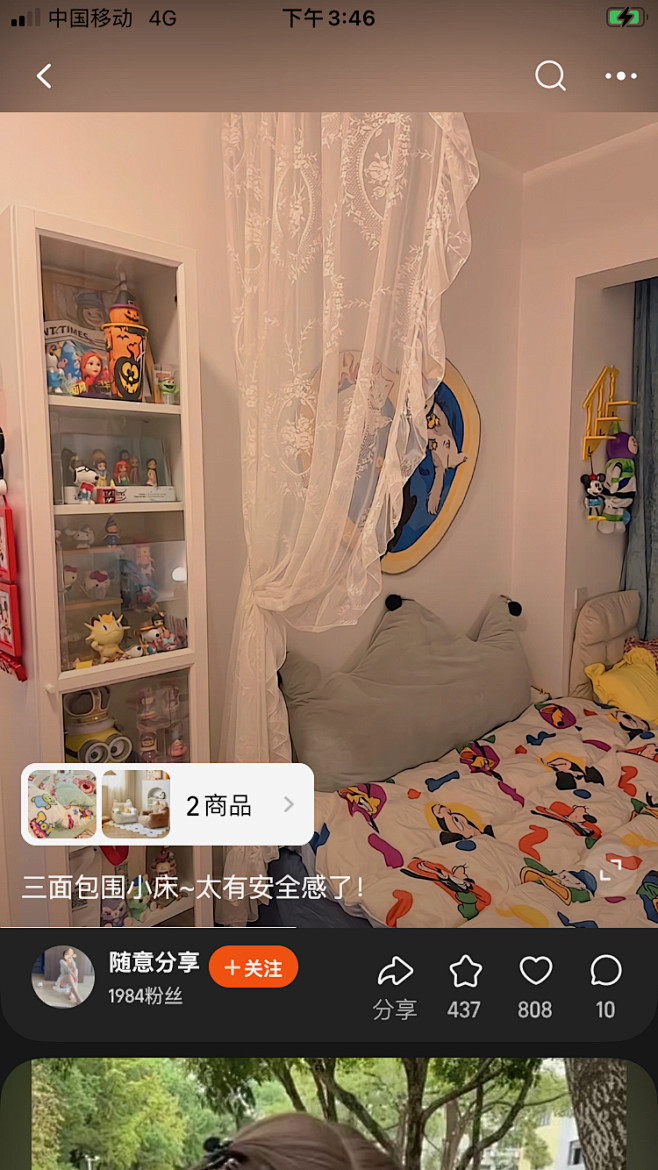Open the search magnifier icon
Screen dimensions: 658x1170
[550, 76]
